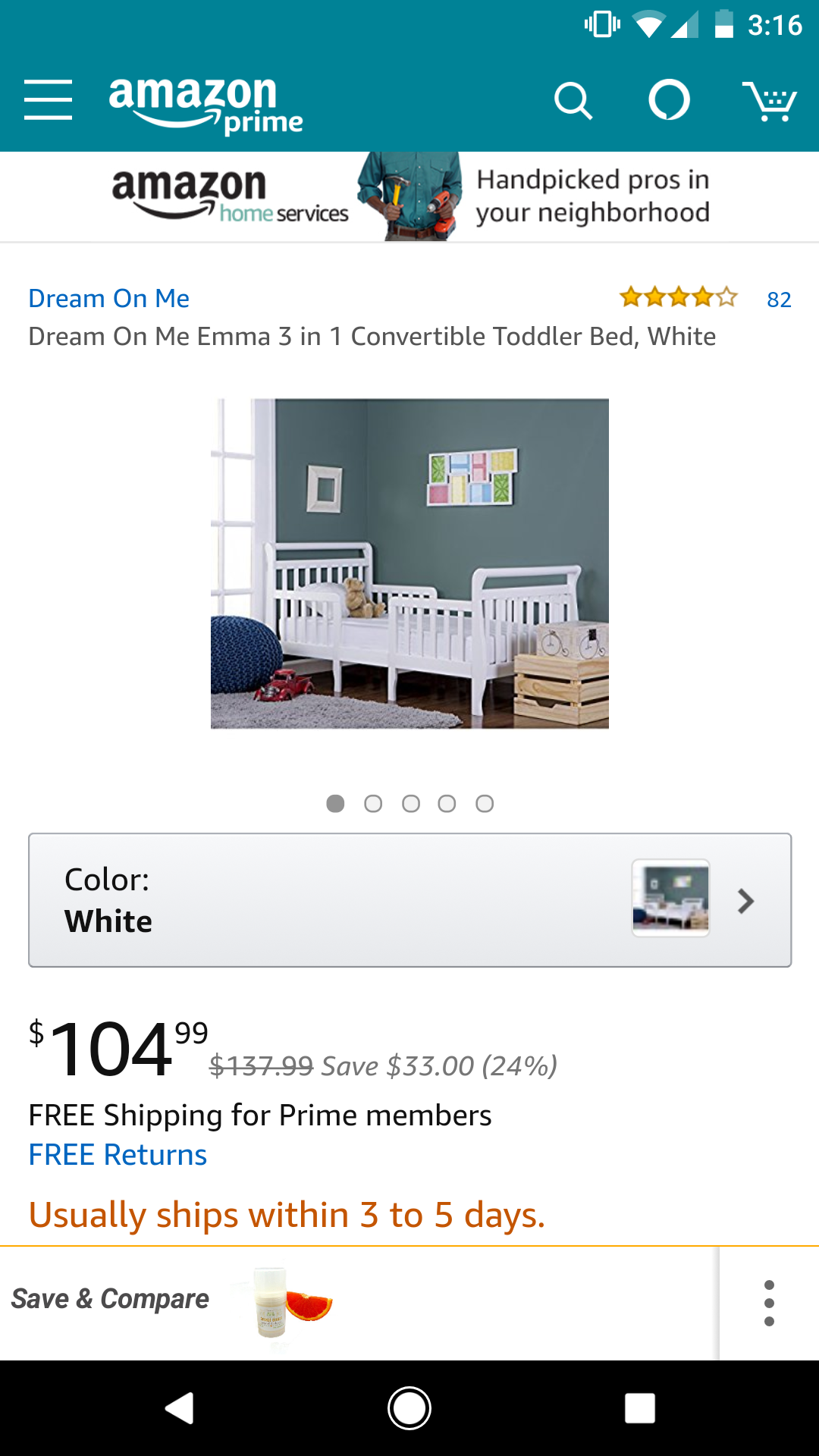819x1456 pixels.
Task: Open the search icon
Action: coord(573,101)
